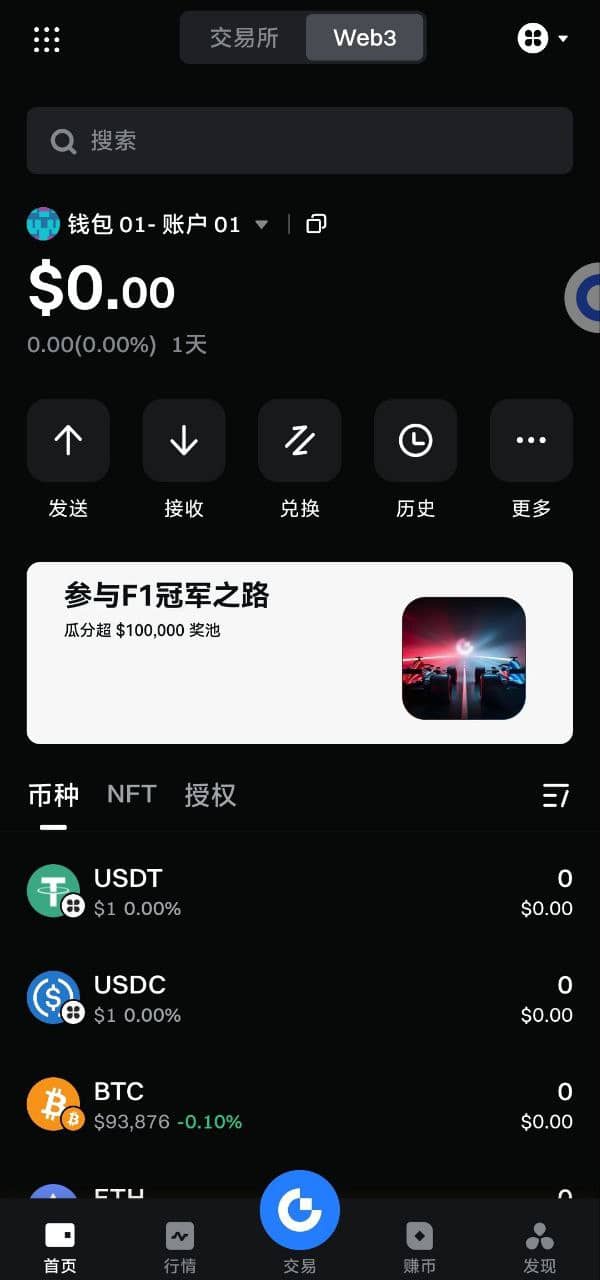Image resolution: width=600 pixels, height=1280 pixels.
Task: Open the 发现 discover tab
Action: pyautogui.click(x=539, y=1246)
